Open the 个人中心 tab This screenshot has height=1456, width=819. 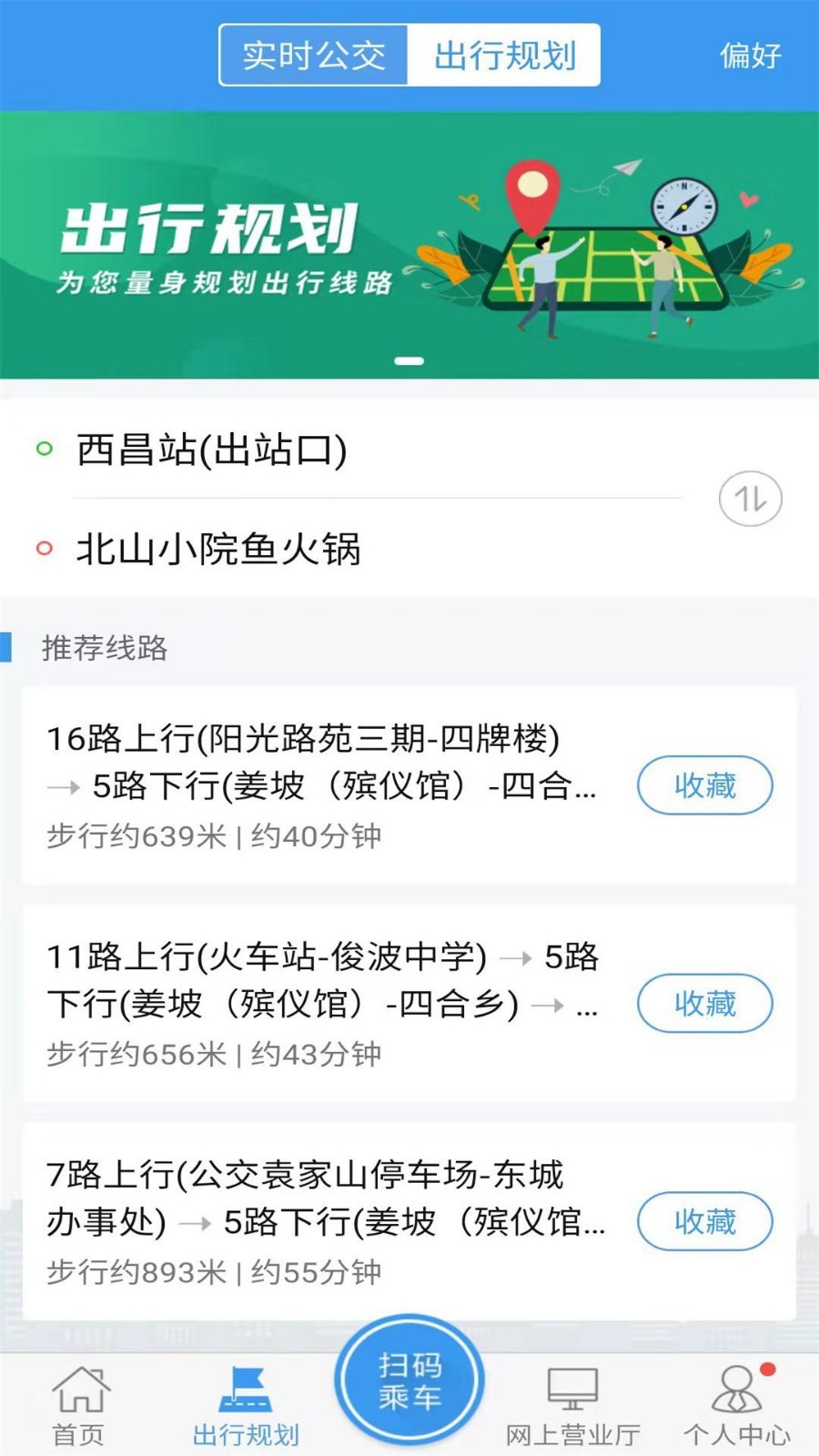(737, 1406)
